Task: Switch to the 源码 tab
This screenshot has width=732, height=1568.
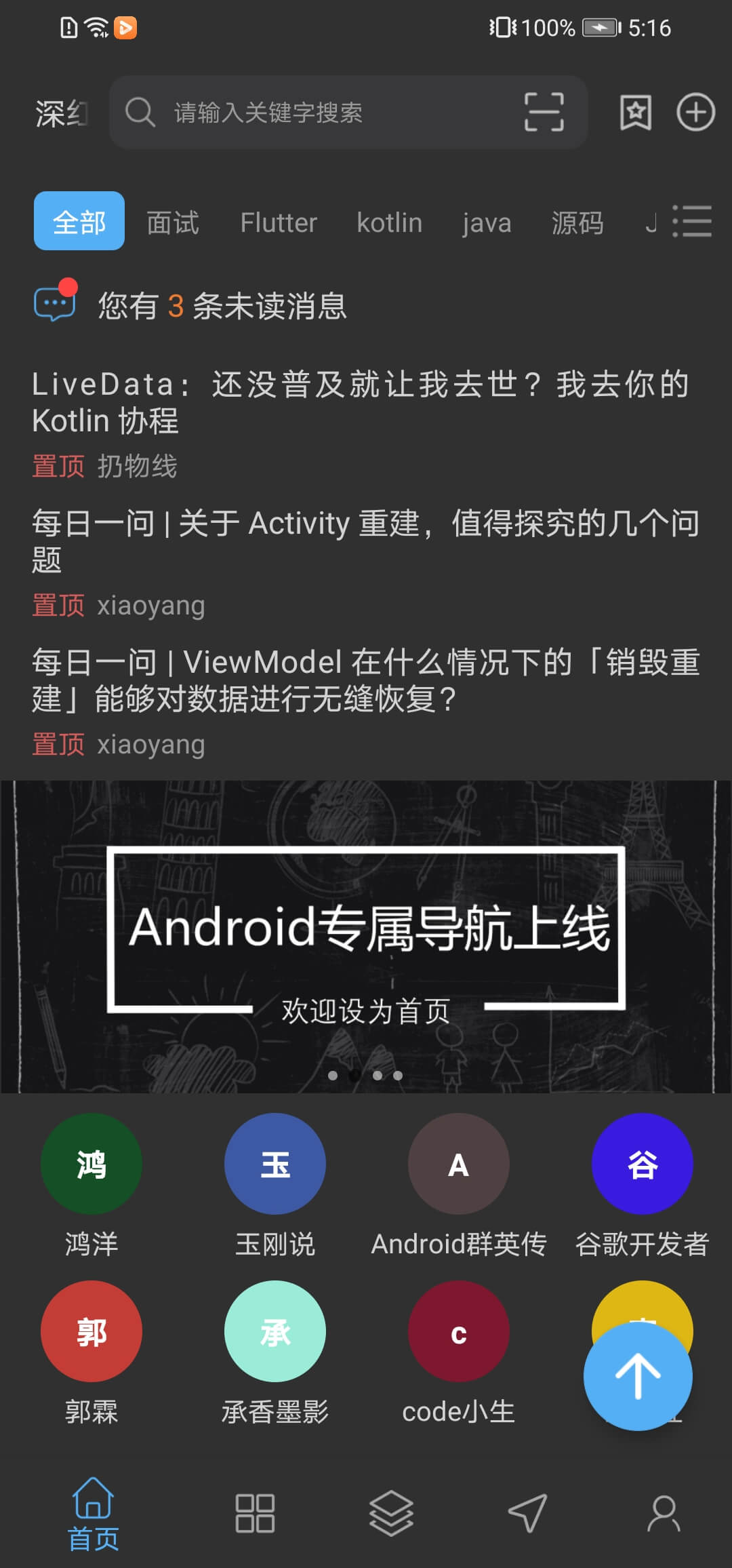Action: click(x=577, y=222)
